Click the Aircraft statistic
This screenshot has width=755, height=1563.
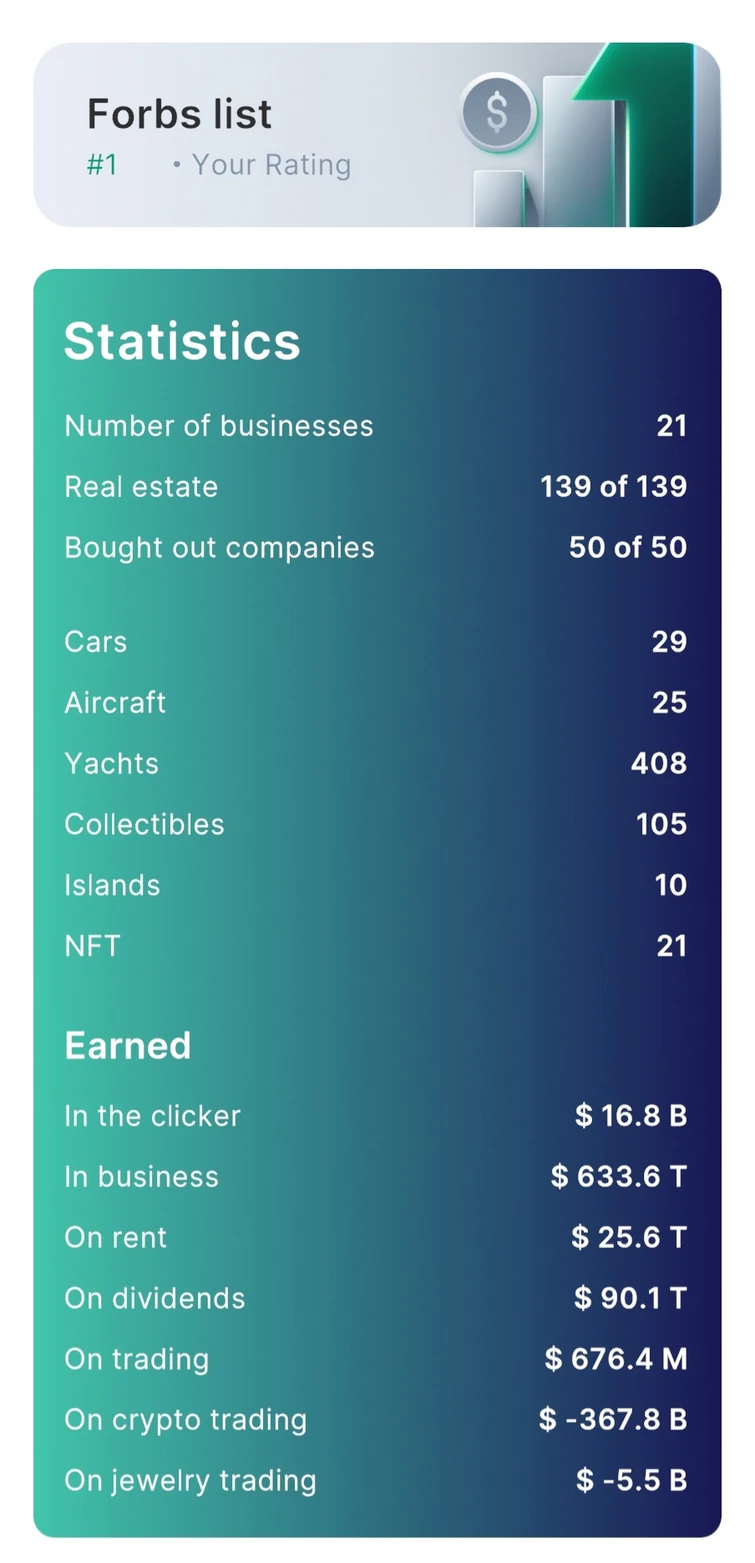click(x=375, y=702)
